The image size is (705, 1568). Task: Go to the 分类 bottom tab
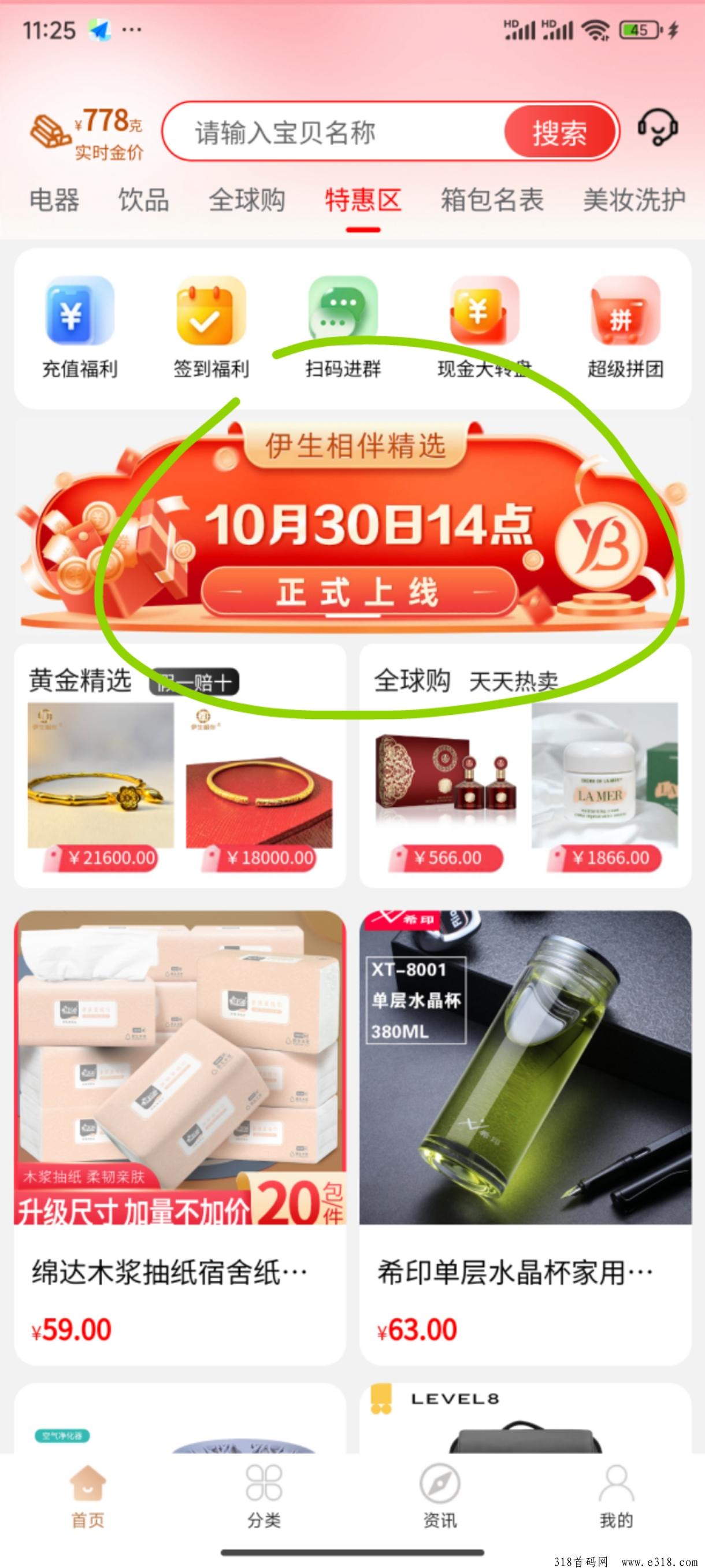[x=264, y=1497]
